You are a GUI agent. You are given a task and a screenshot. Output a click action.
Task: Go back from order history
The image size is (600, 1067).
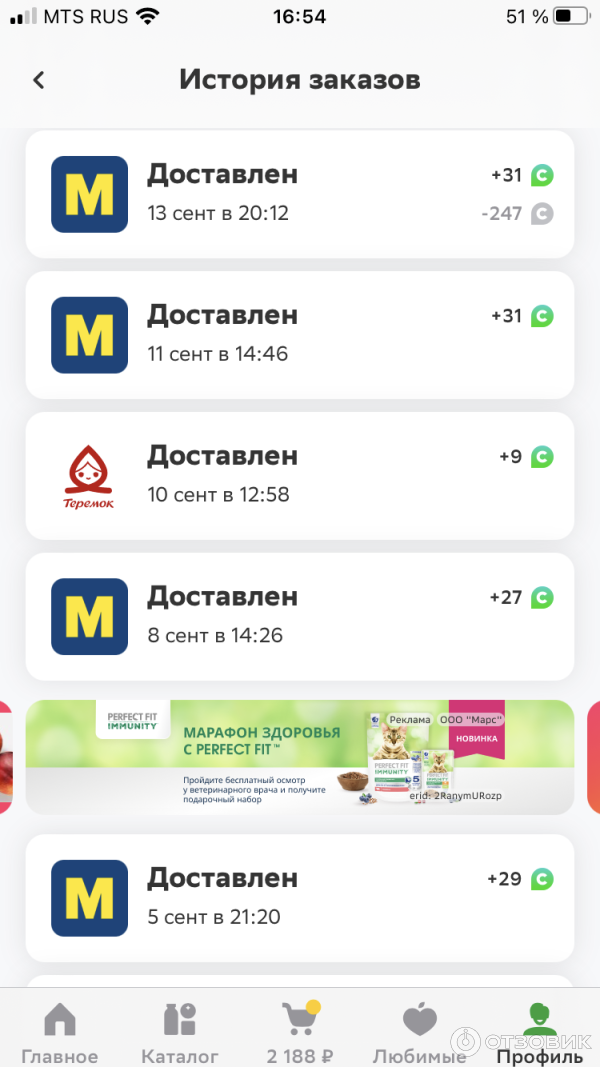tap(39, 80)
